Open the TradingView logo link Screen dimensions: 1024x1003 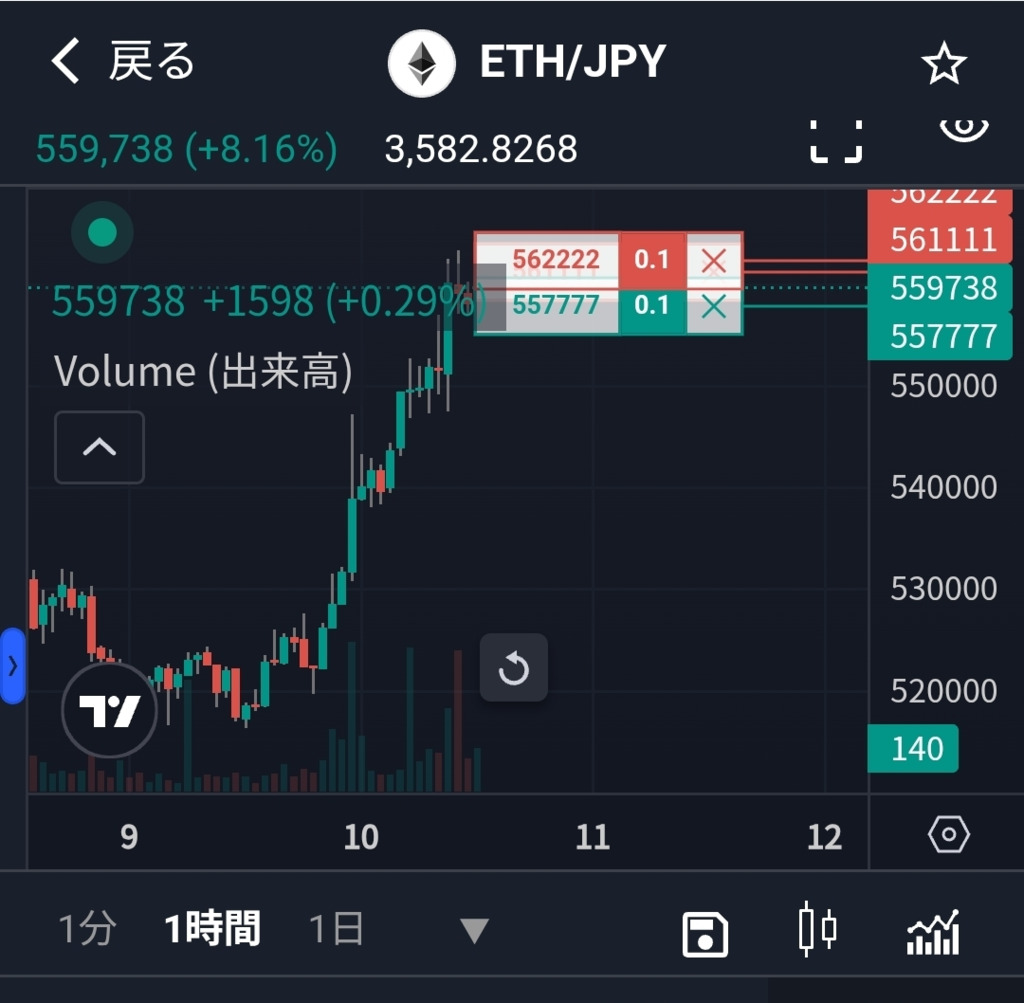coord(109,711)
